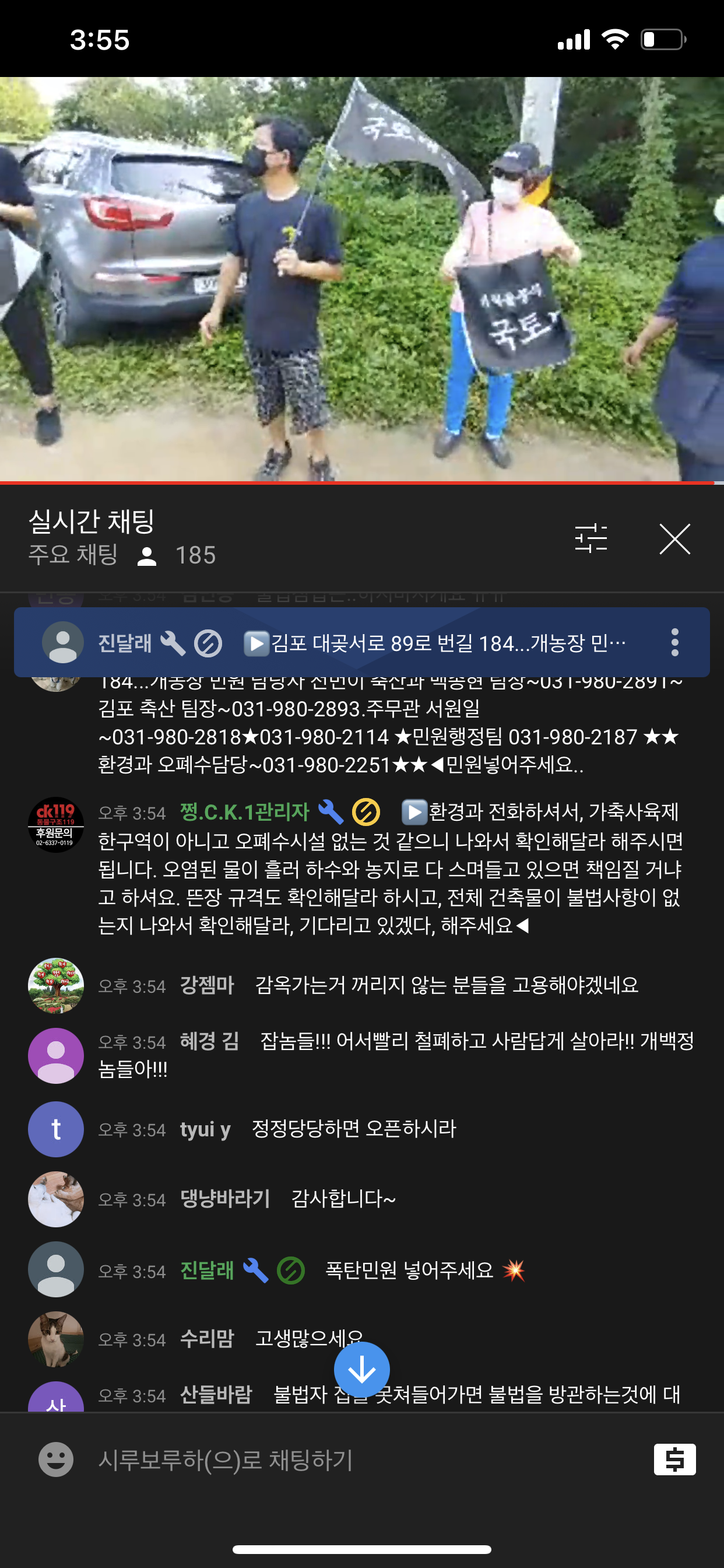
Task: Select 댕냥바라기's chat message
Action: click(362, 1199)
